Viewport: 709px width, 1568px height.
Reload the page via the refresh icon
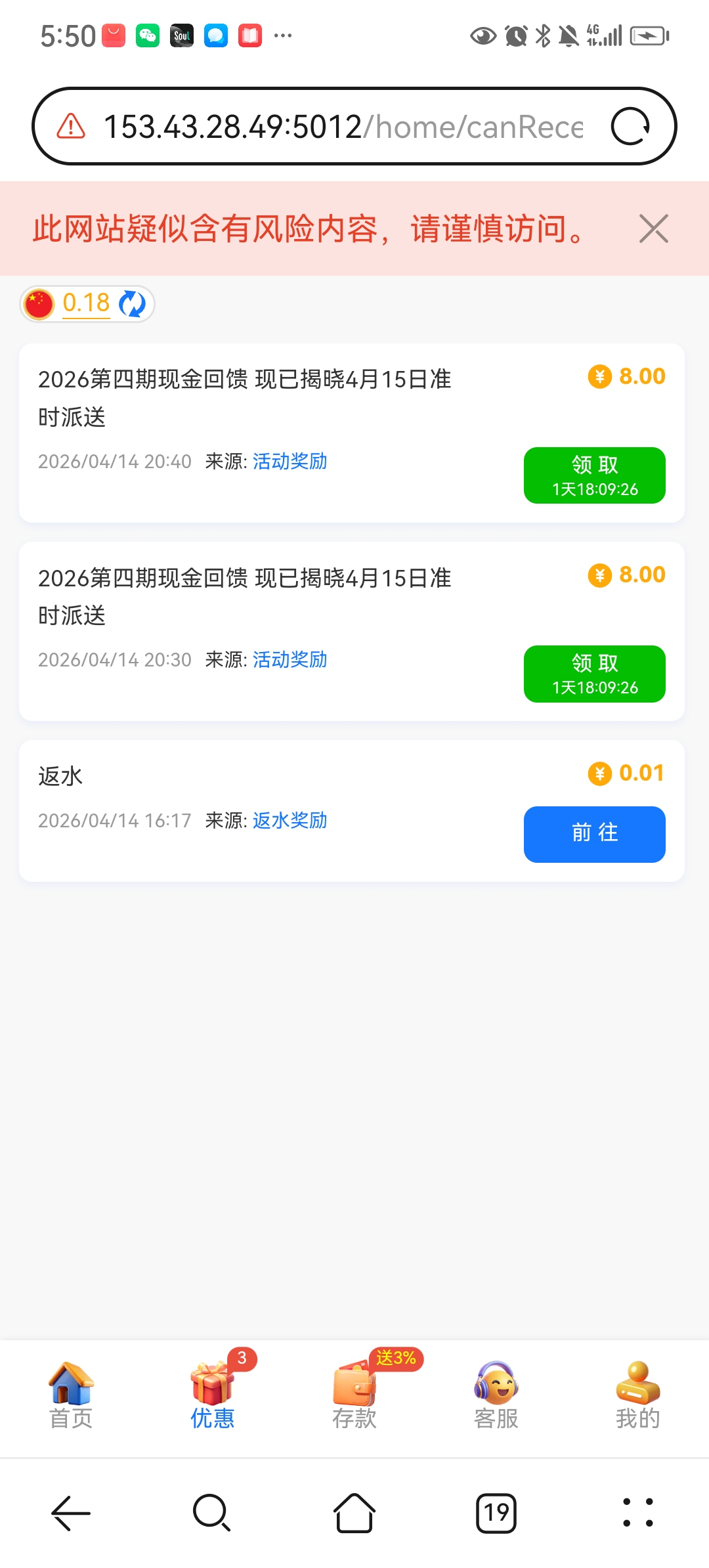pyautogui.click(x=630, y=127)
